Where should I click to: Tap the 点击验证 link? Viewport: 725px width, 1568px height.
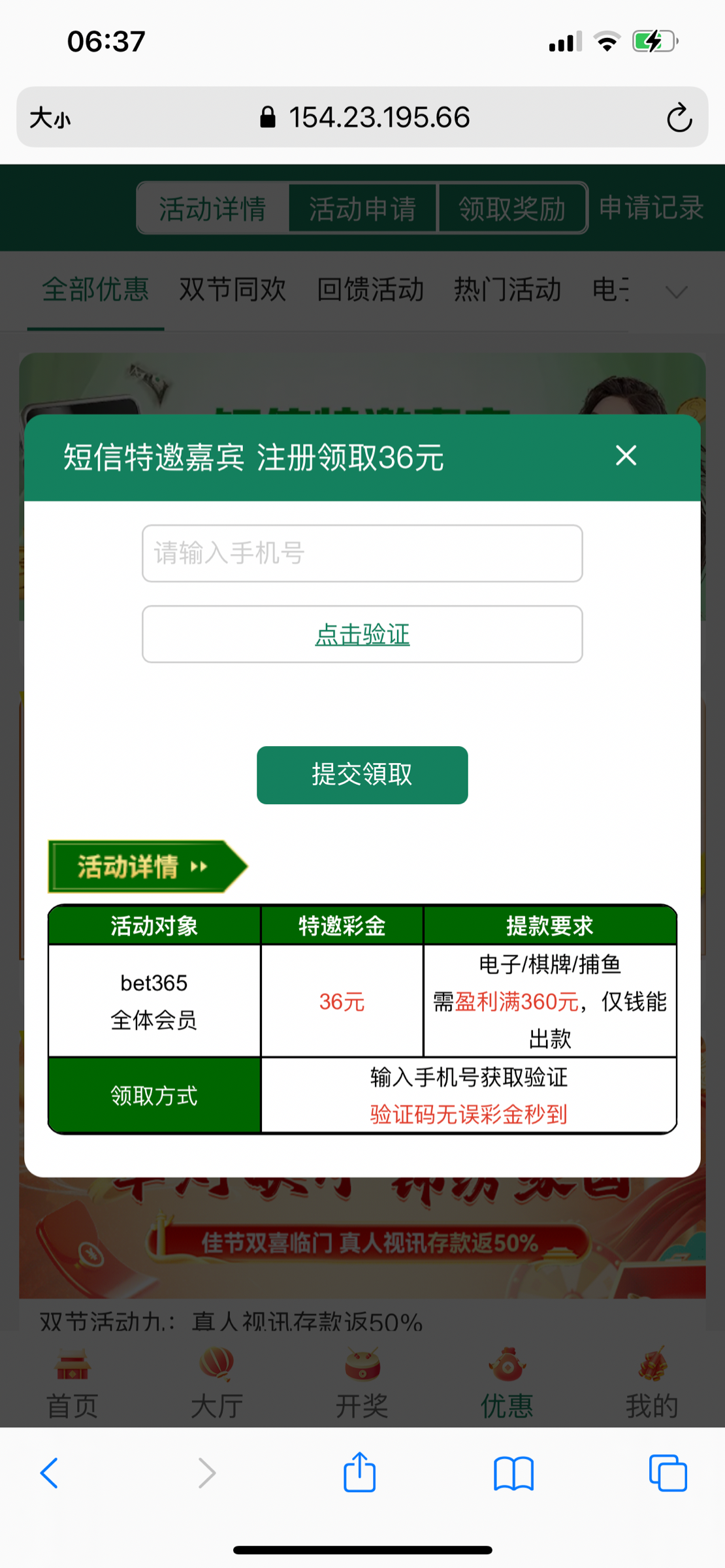pos(362,634)
